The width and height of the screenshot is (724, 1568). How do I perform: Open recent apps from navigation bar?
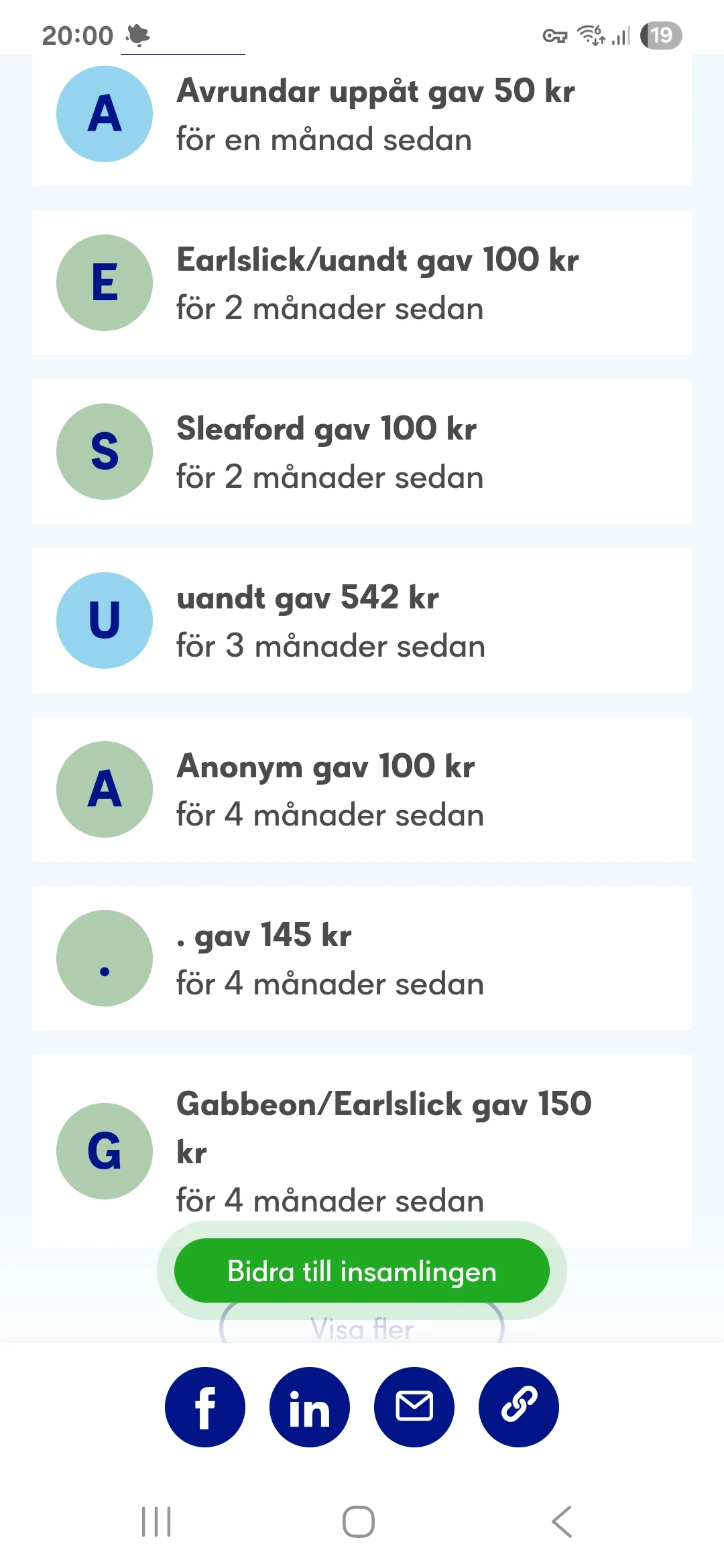click(x=156, y=1522)
